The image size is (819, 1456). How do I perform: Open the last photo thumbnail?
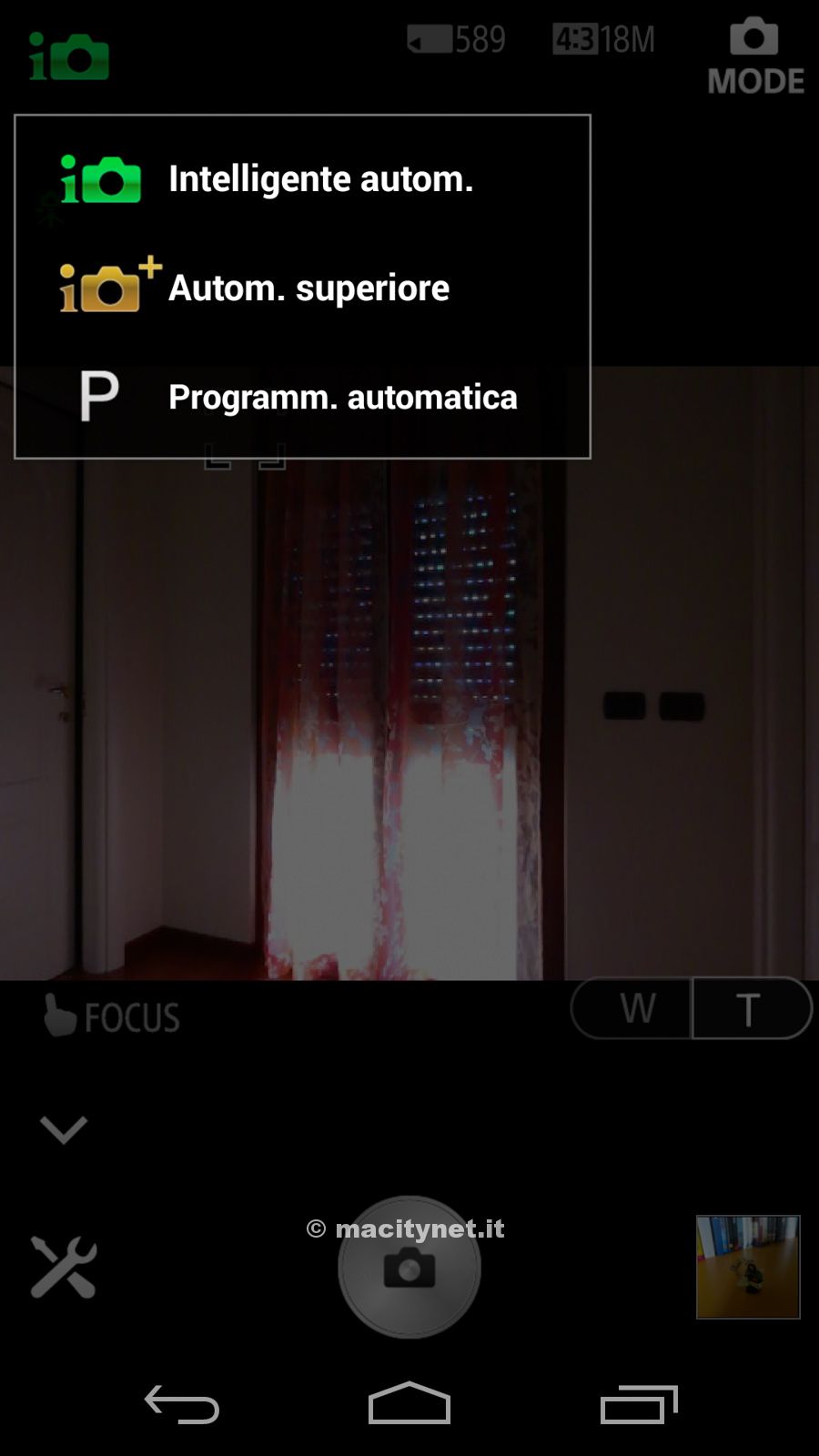[748, 1267]
